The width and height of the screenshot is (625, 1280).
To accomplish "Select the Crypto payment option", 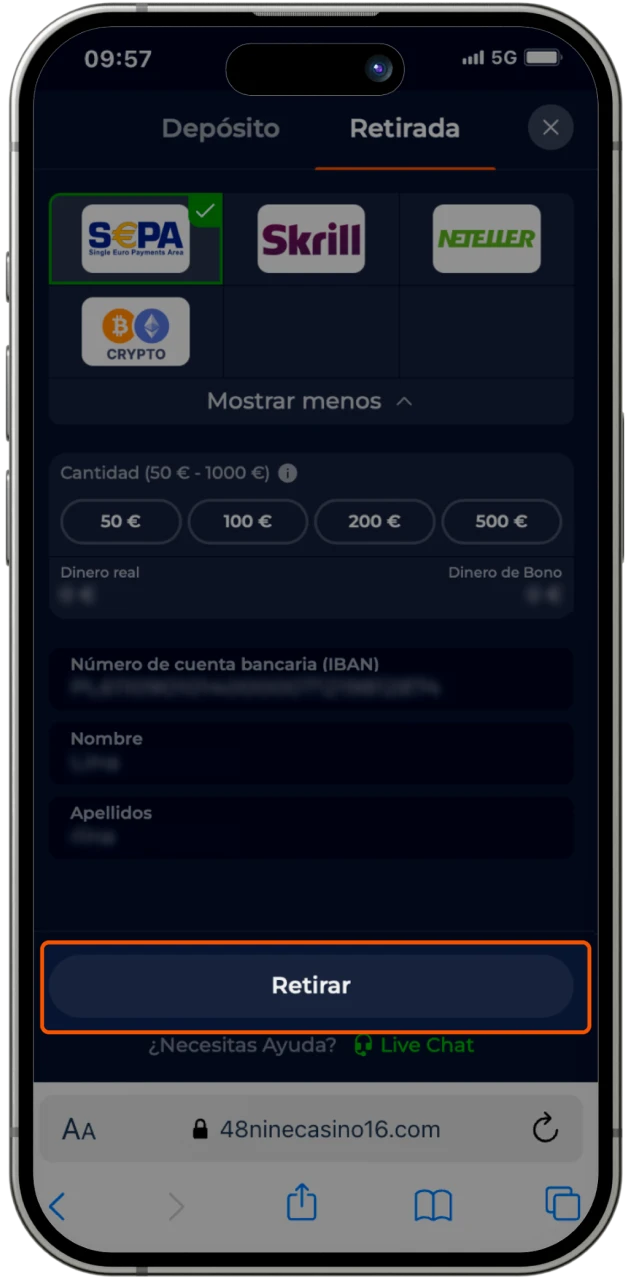I will 135,331.
